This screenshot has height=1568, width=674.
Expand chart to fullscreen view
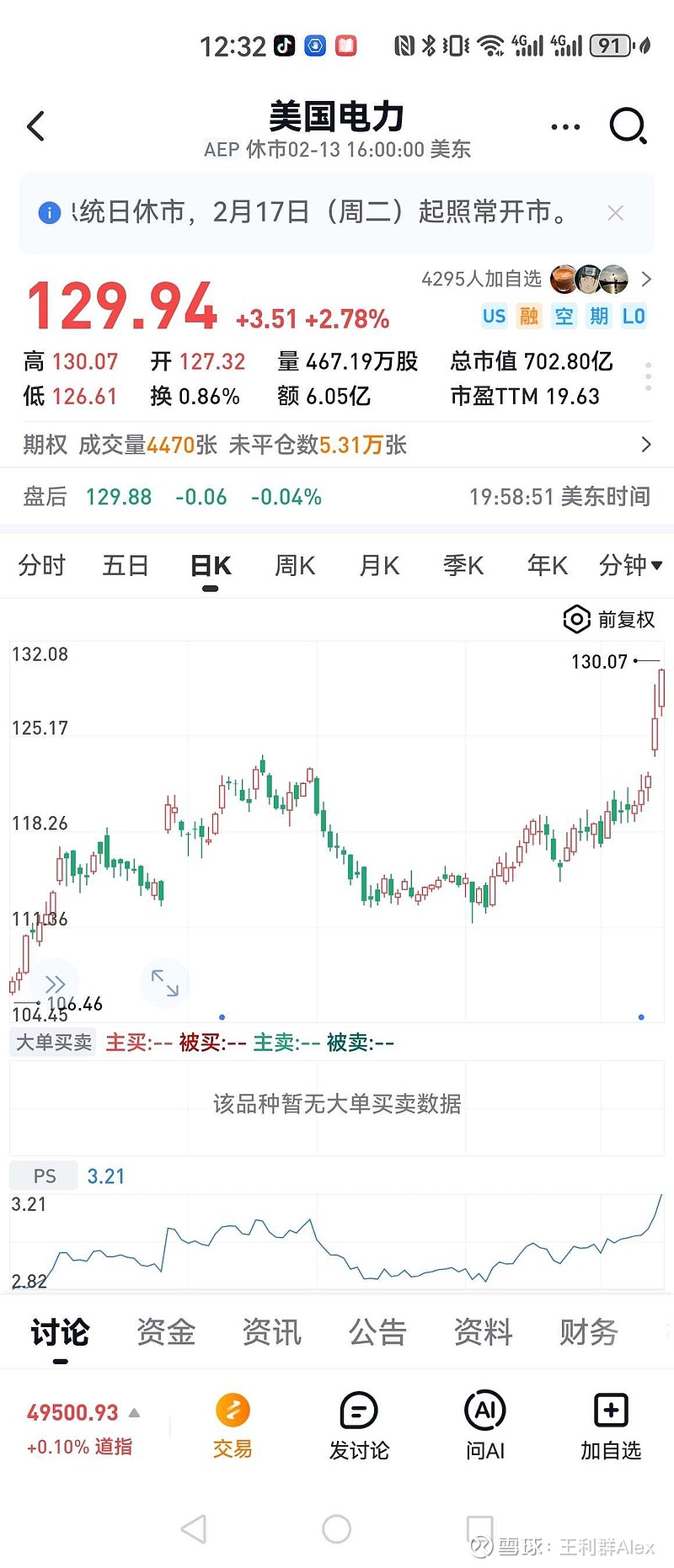164,983
